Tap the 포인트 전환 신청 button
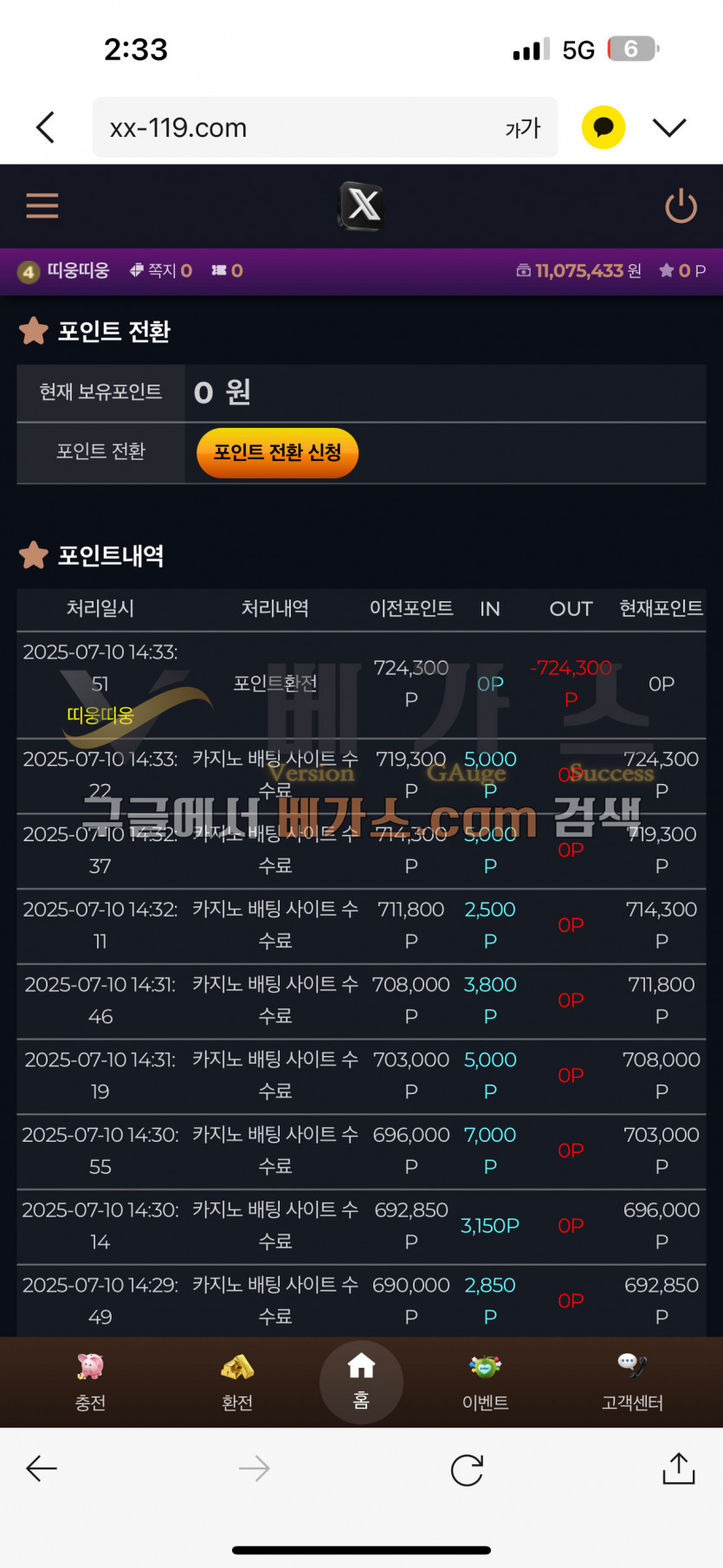The image size is (723, 1568). tap(277, 452)
